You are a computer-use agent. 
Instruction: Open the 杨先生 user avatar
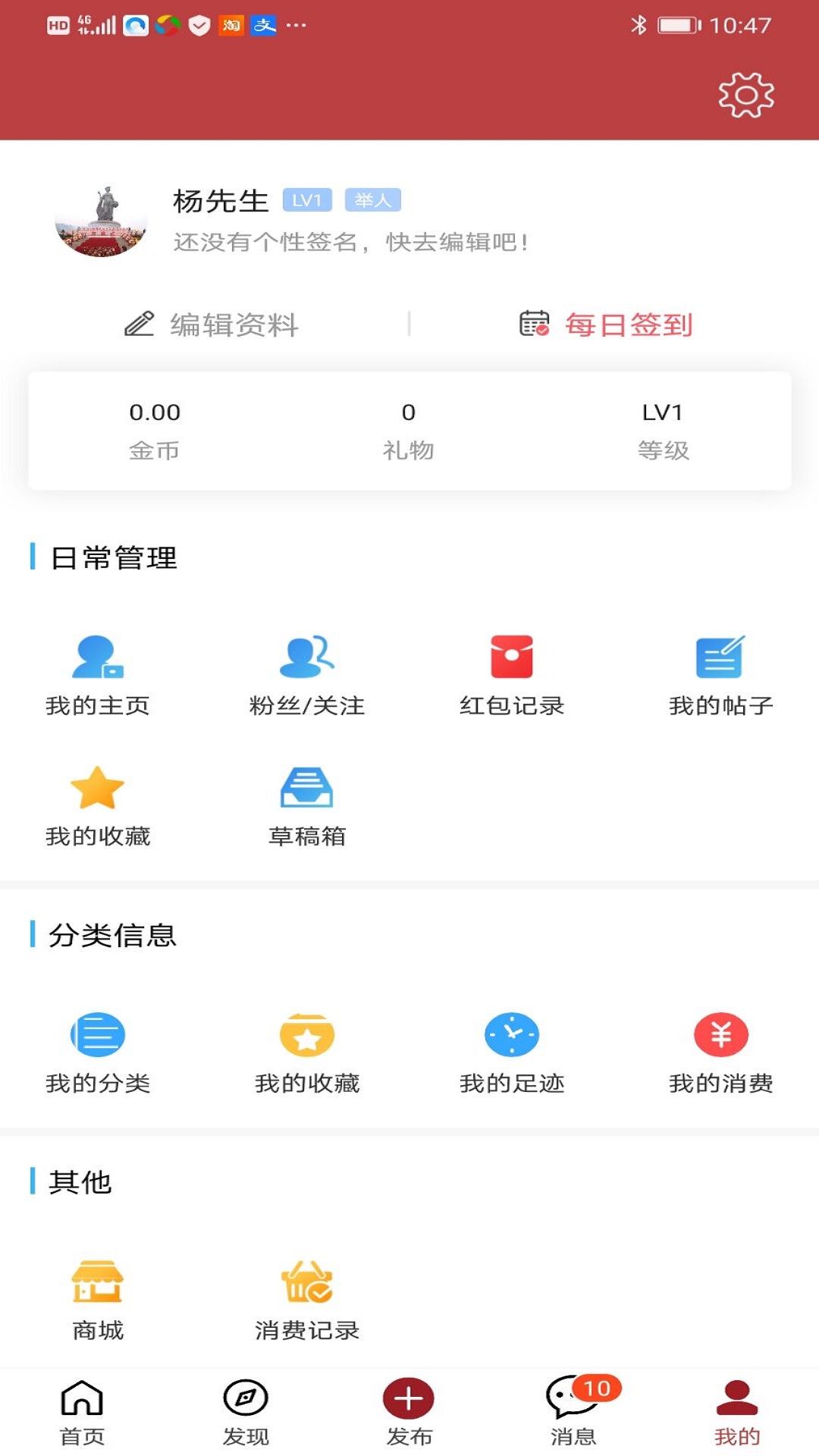click(x=101, y=221)
